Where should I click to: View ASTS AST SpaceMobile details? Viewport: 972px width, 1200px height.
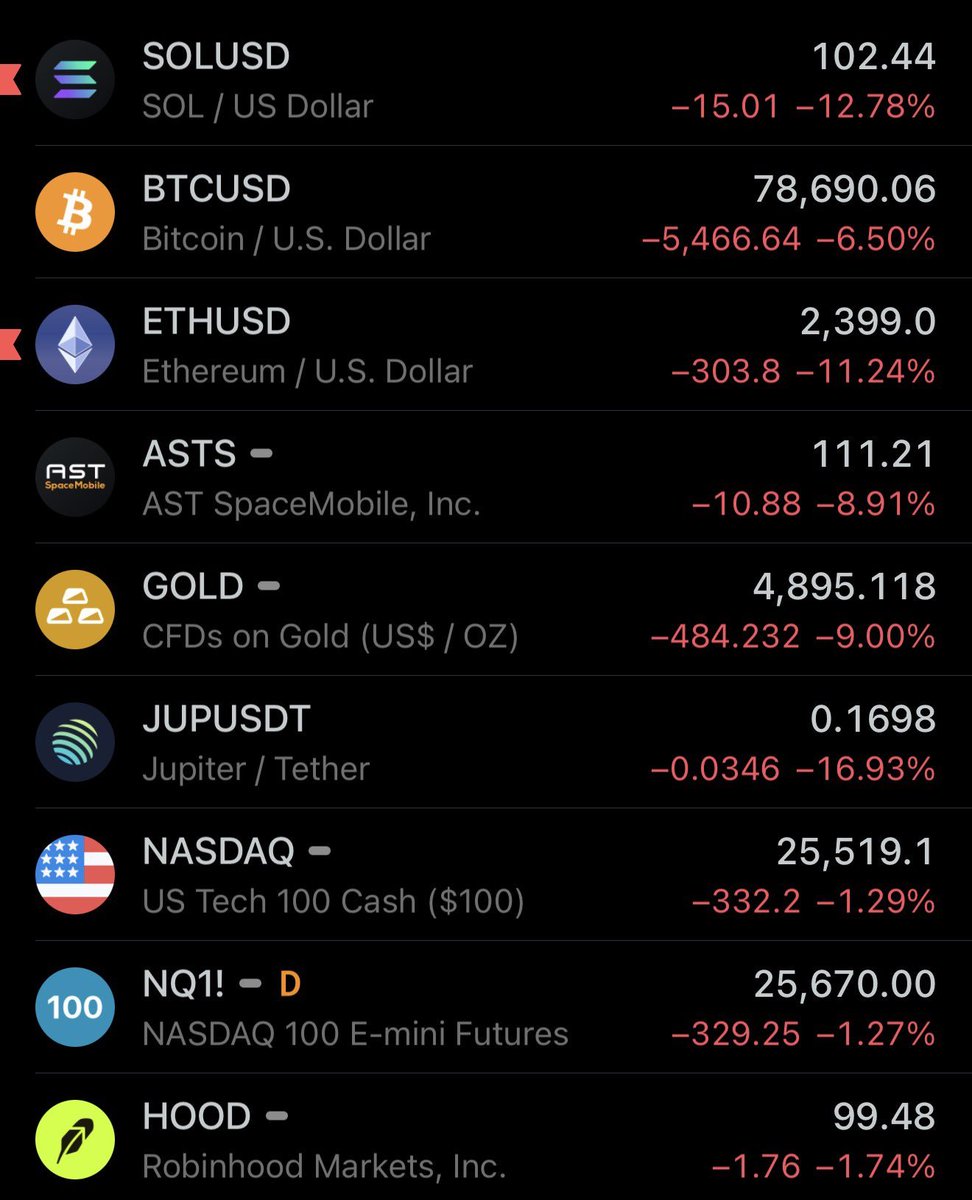[x=486, y=477]
